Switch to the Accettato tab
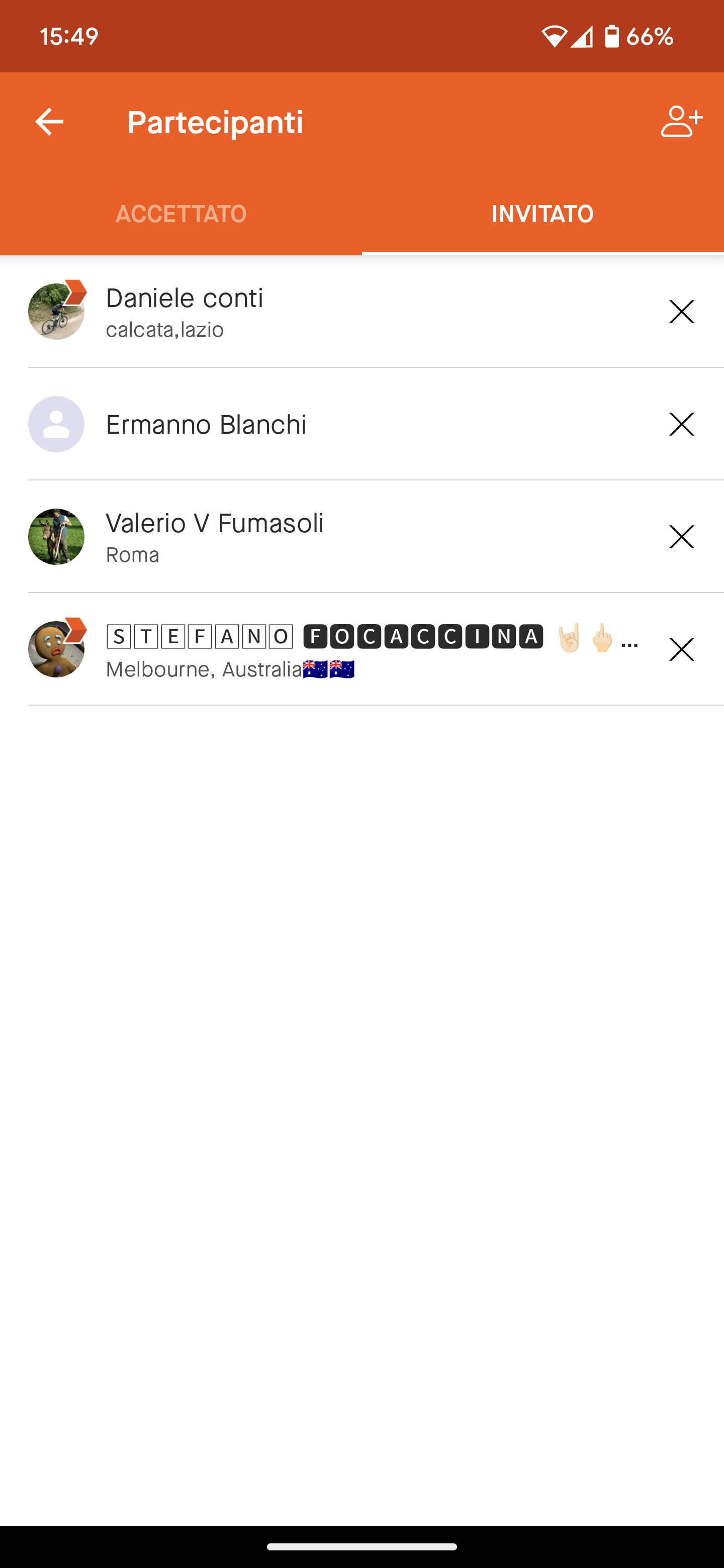Screen dimensions: 724x1568 pos(181,214)
